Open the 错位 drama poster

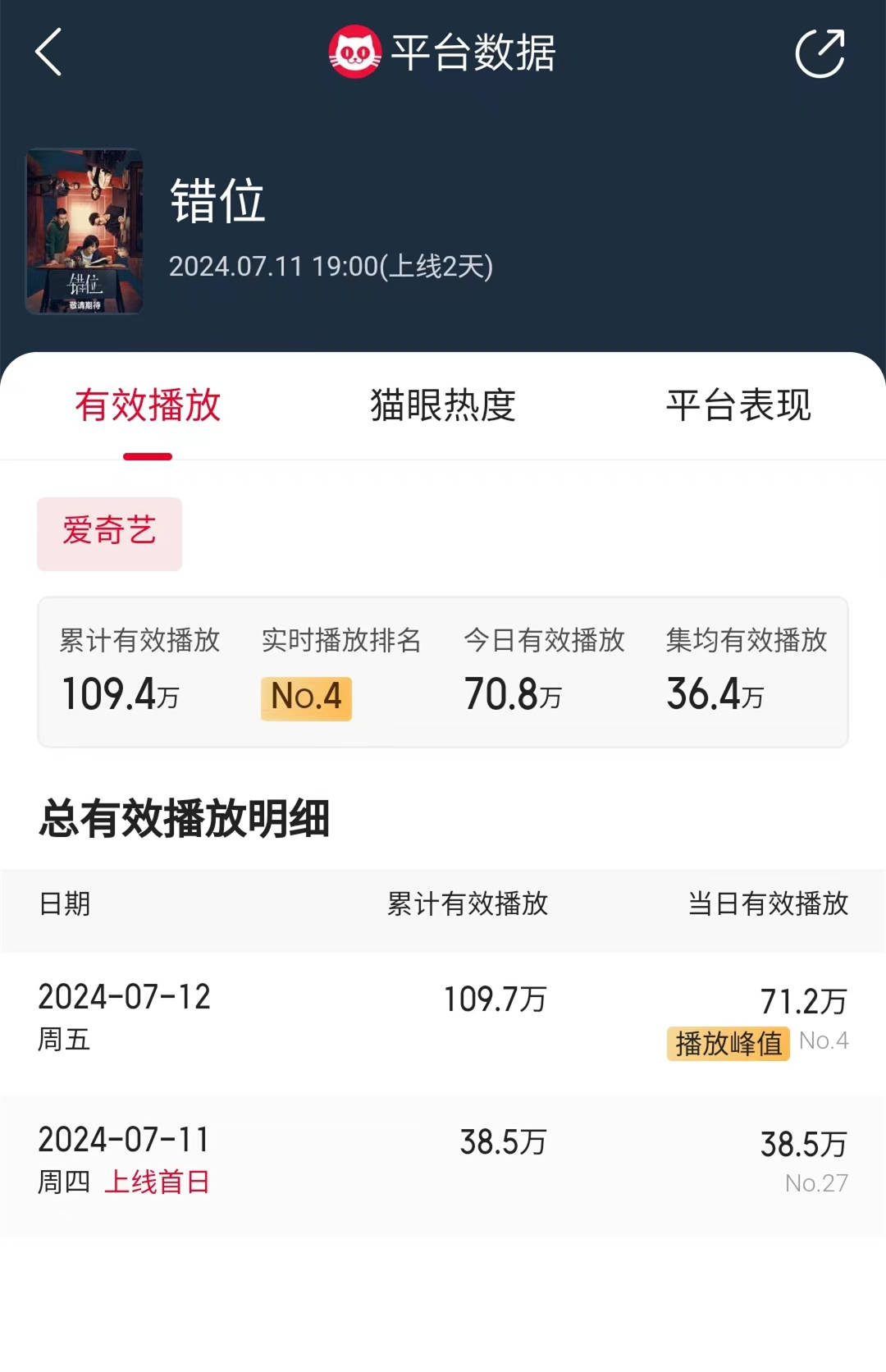click(x=84, y=231)
